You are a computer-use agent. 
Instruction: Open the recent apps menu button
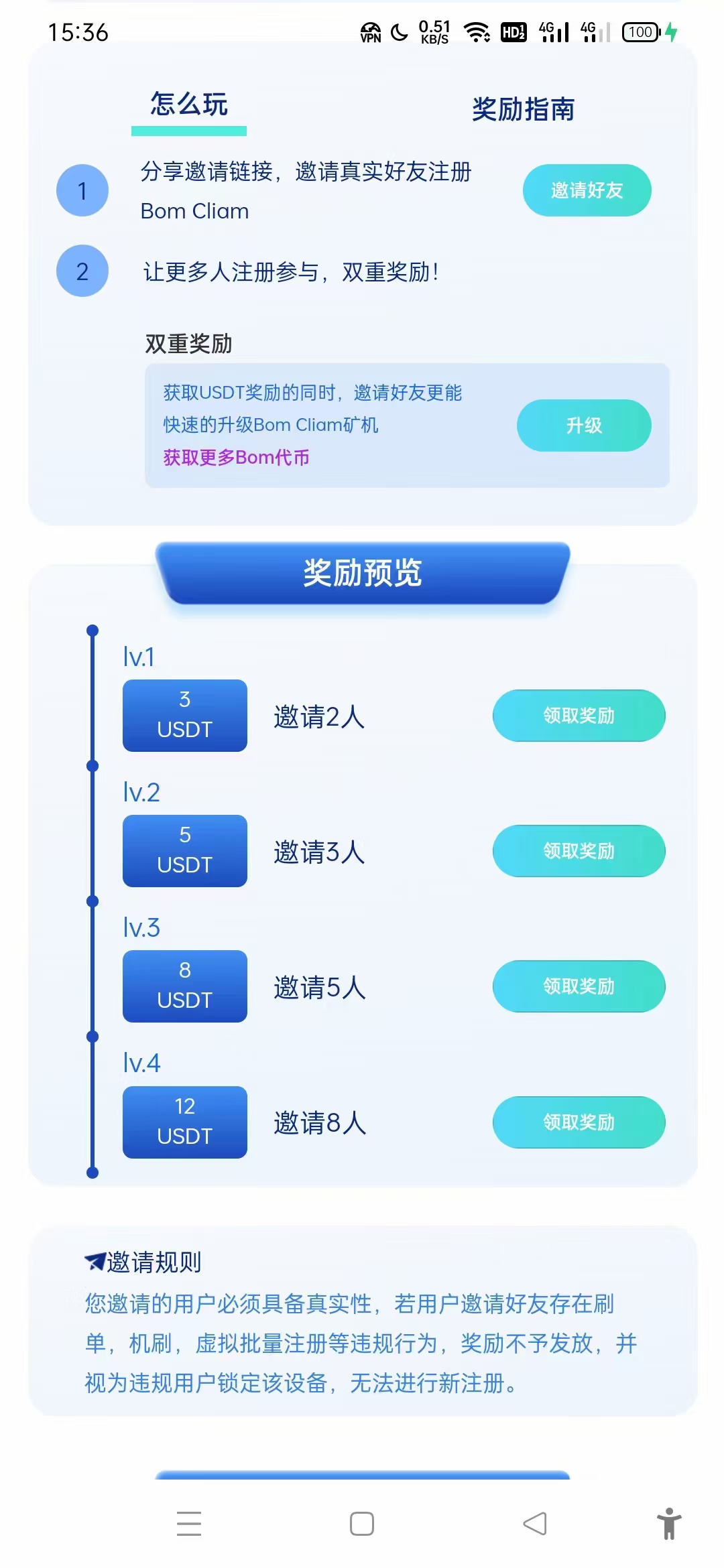(189, 1524)
